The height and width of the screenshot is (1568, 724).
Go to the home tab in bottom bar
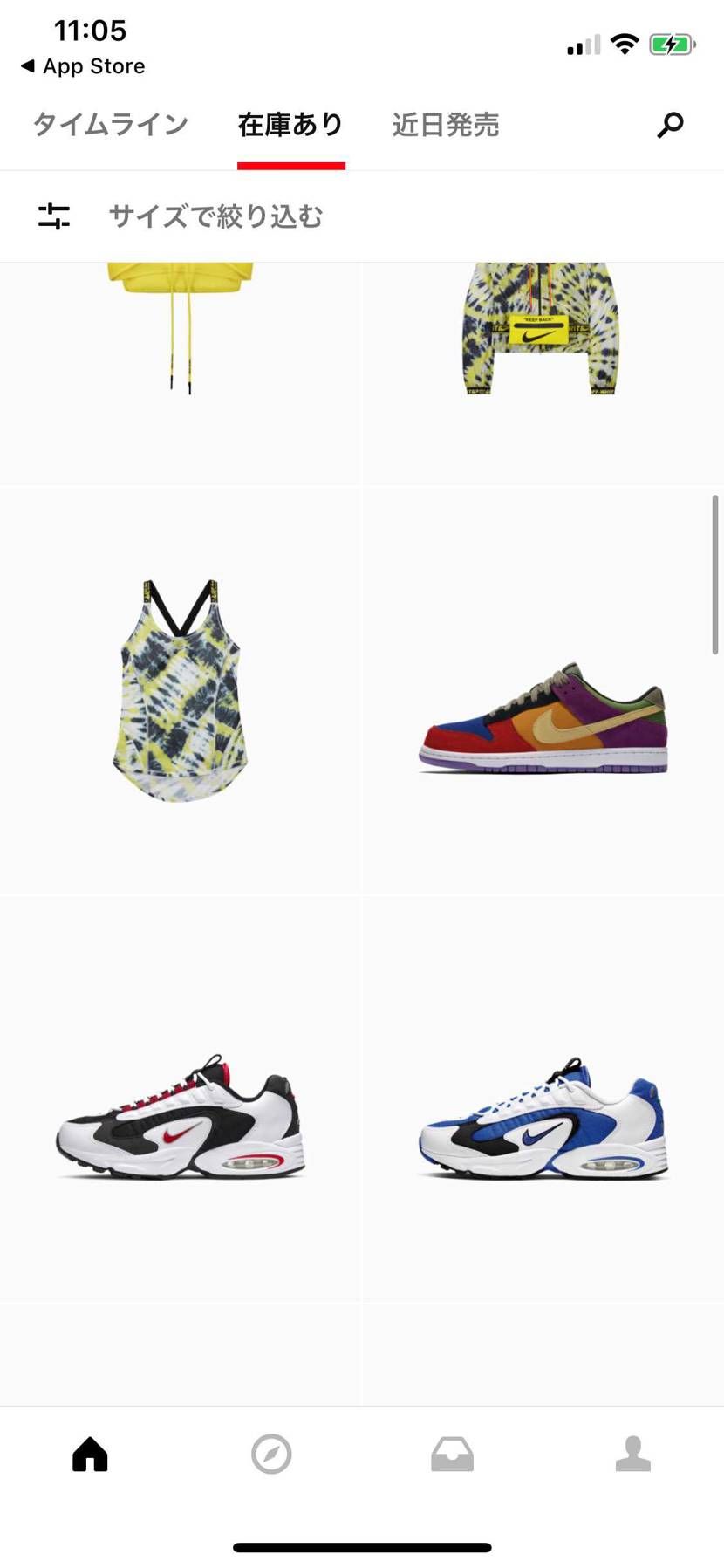(x=90, y=1454)
